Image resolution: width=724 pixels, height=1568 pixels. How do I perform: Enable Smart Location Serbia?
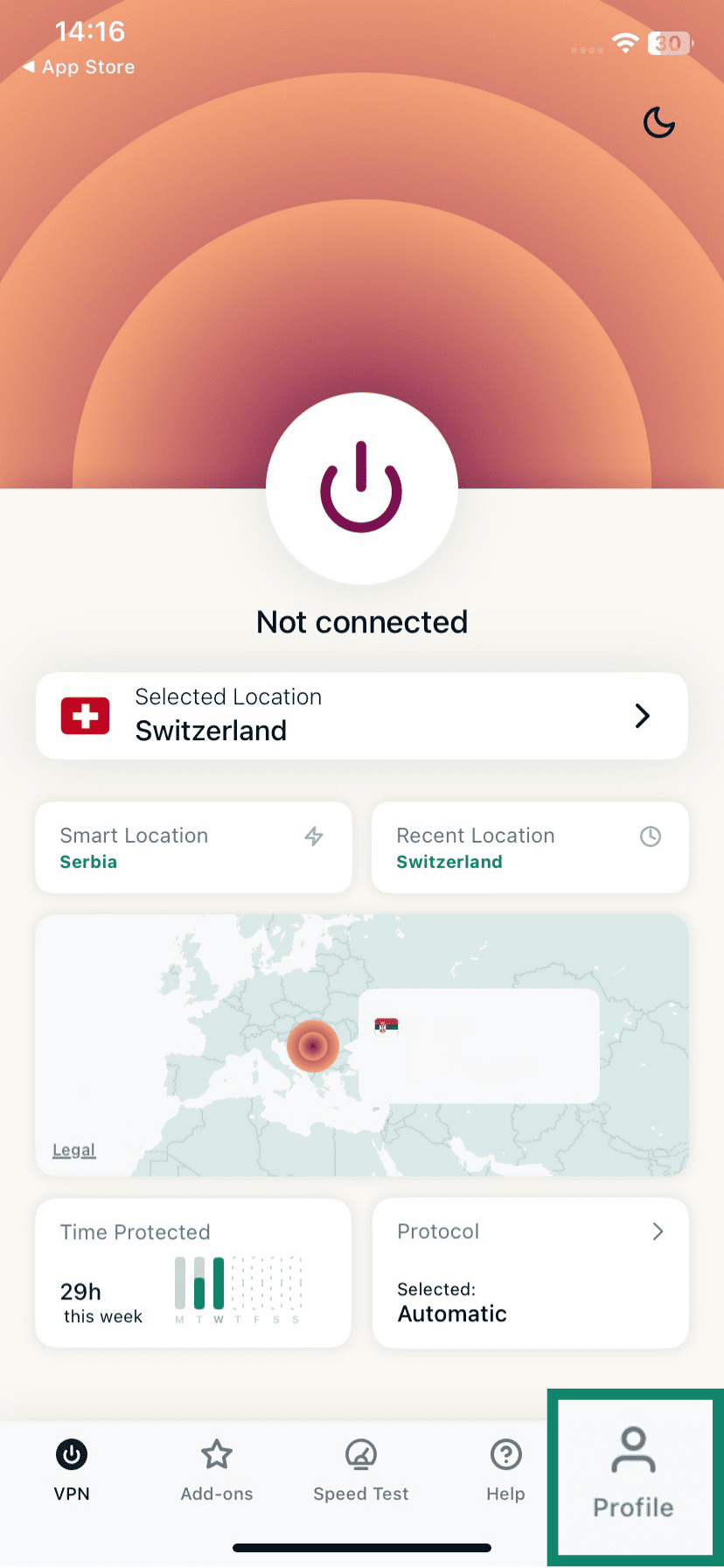[x=192, y=847]
